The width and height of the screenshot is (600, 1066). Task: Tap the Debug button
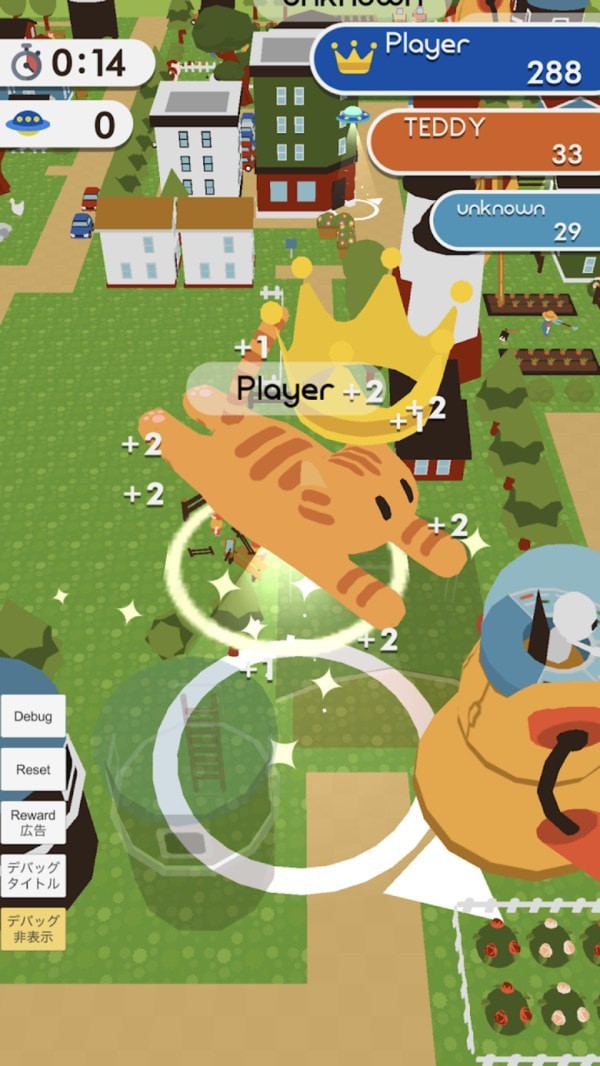[x=33, y=716]
